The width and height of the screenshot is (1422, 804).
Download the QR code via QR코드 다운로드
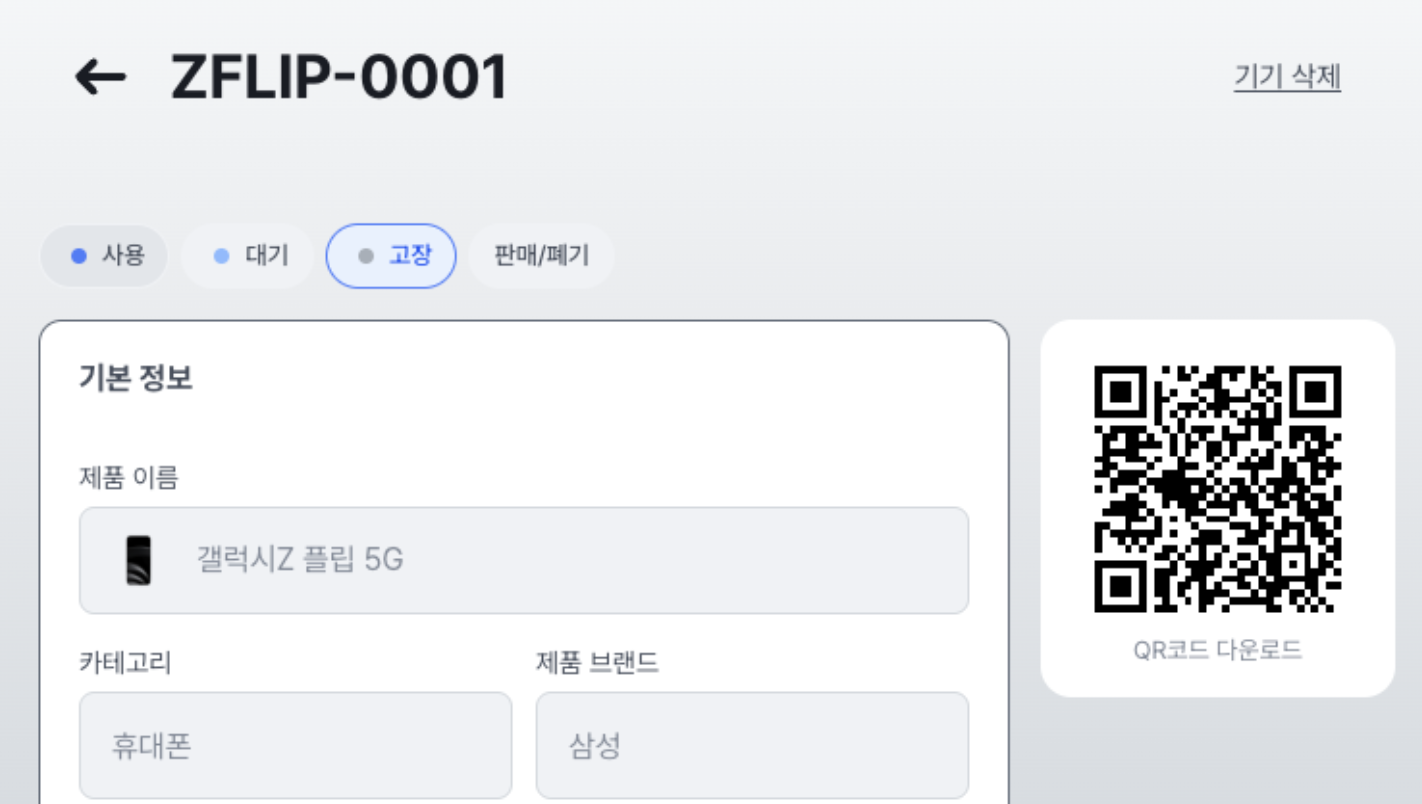click(1217, 651)
